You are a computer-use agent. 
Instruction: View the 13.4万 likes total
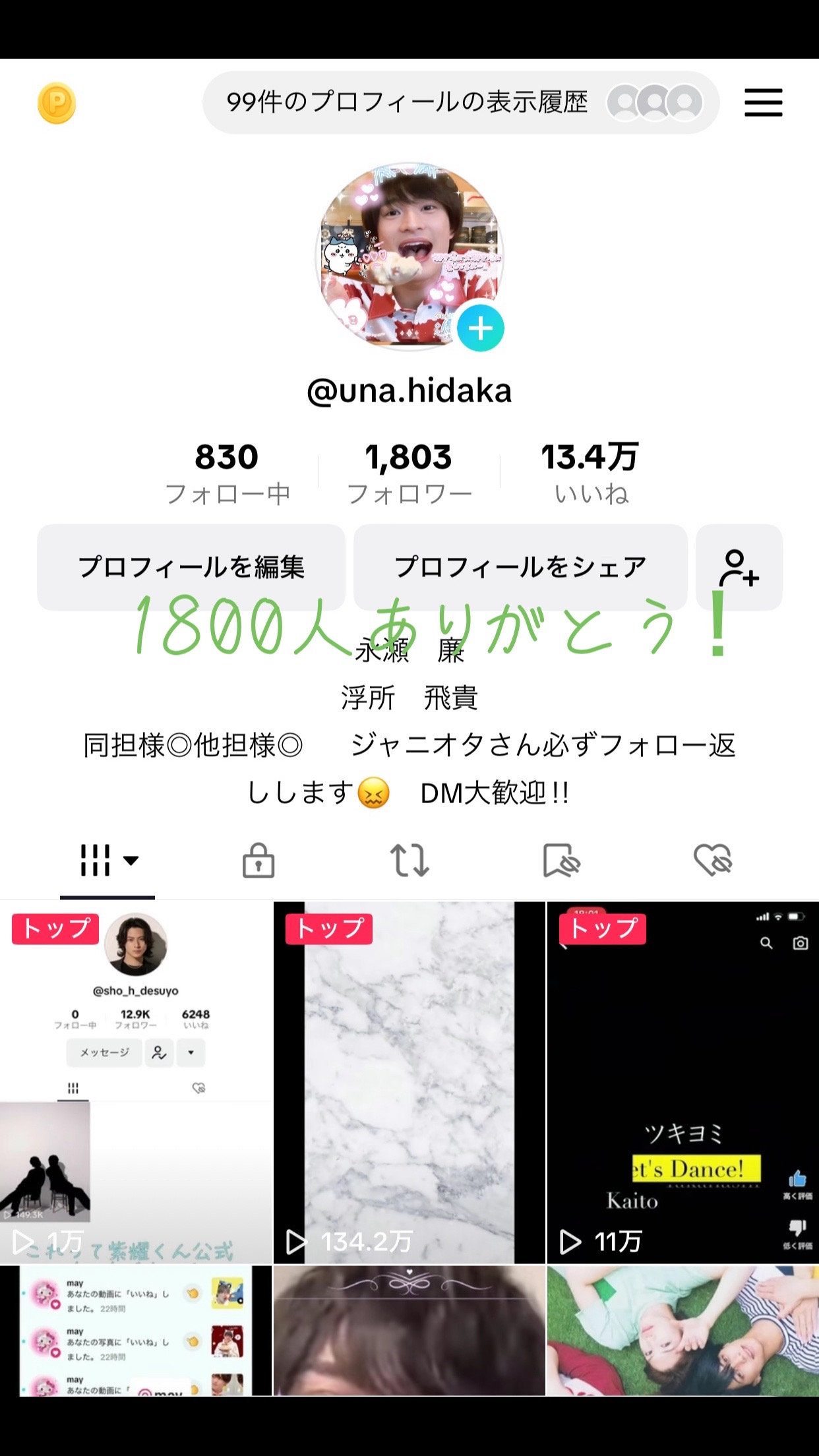590,472
